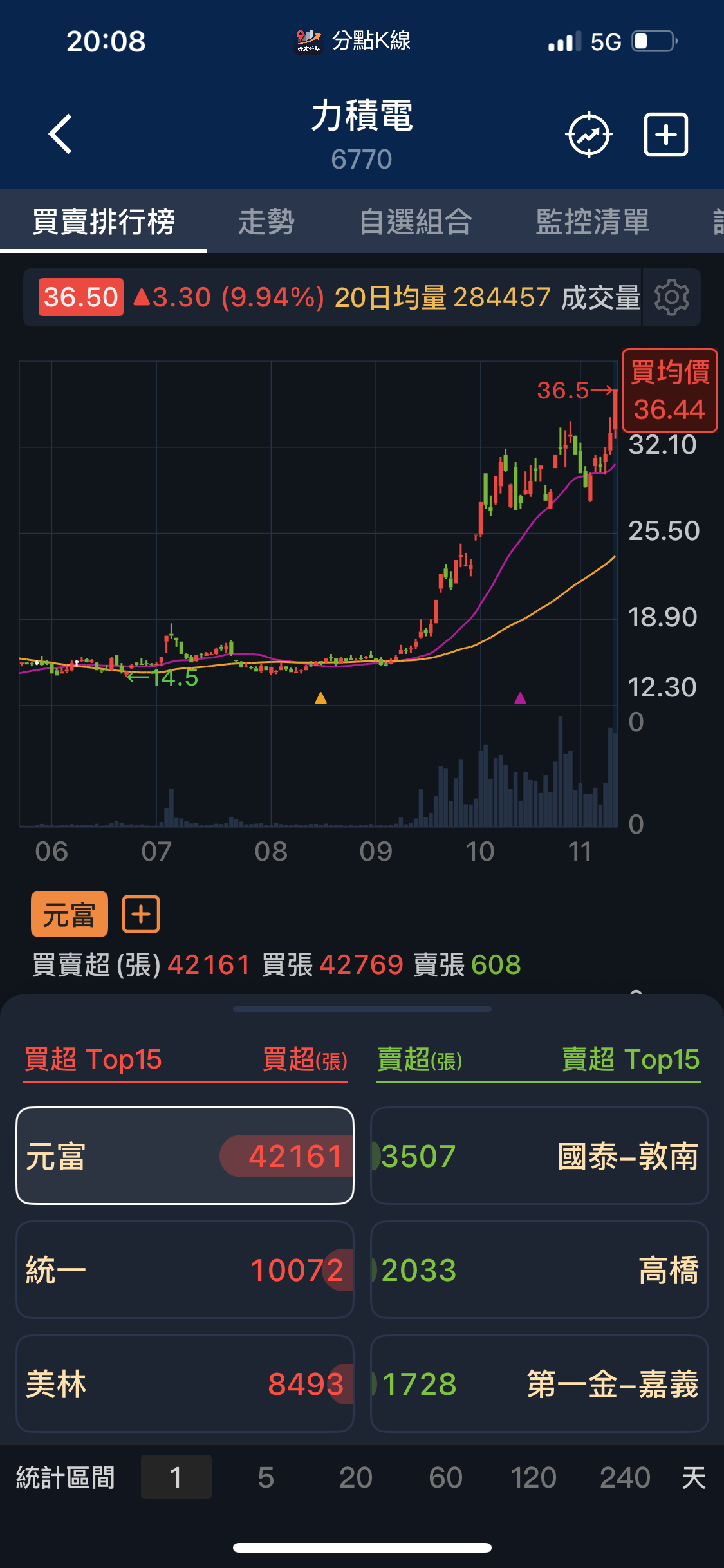
Task: Open chart settings gear icon
Action: click(x=671, y=297)
